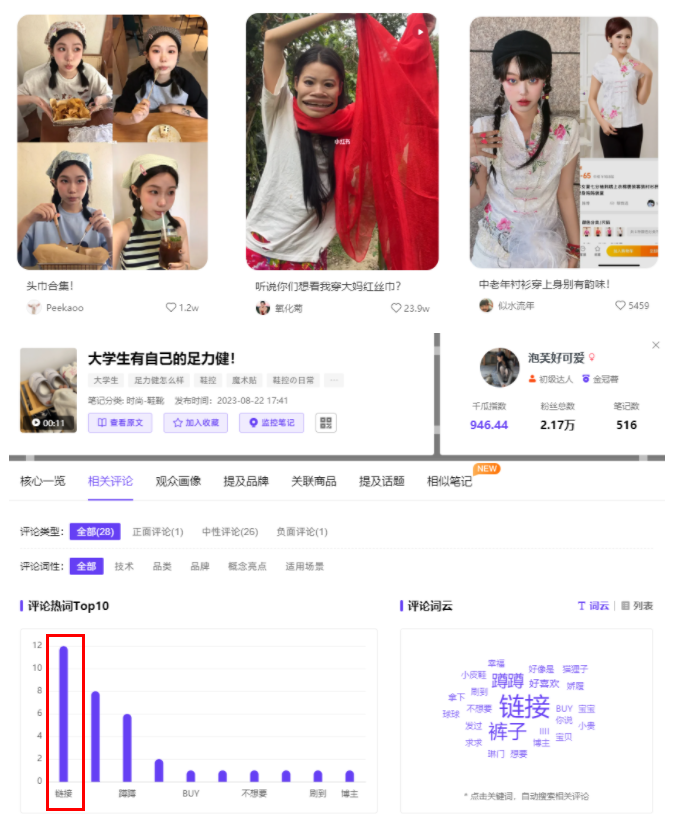
Task: Tap 监控笔记 to monitor this note
Action: point(270,423)
